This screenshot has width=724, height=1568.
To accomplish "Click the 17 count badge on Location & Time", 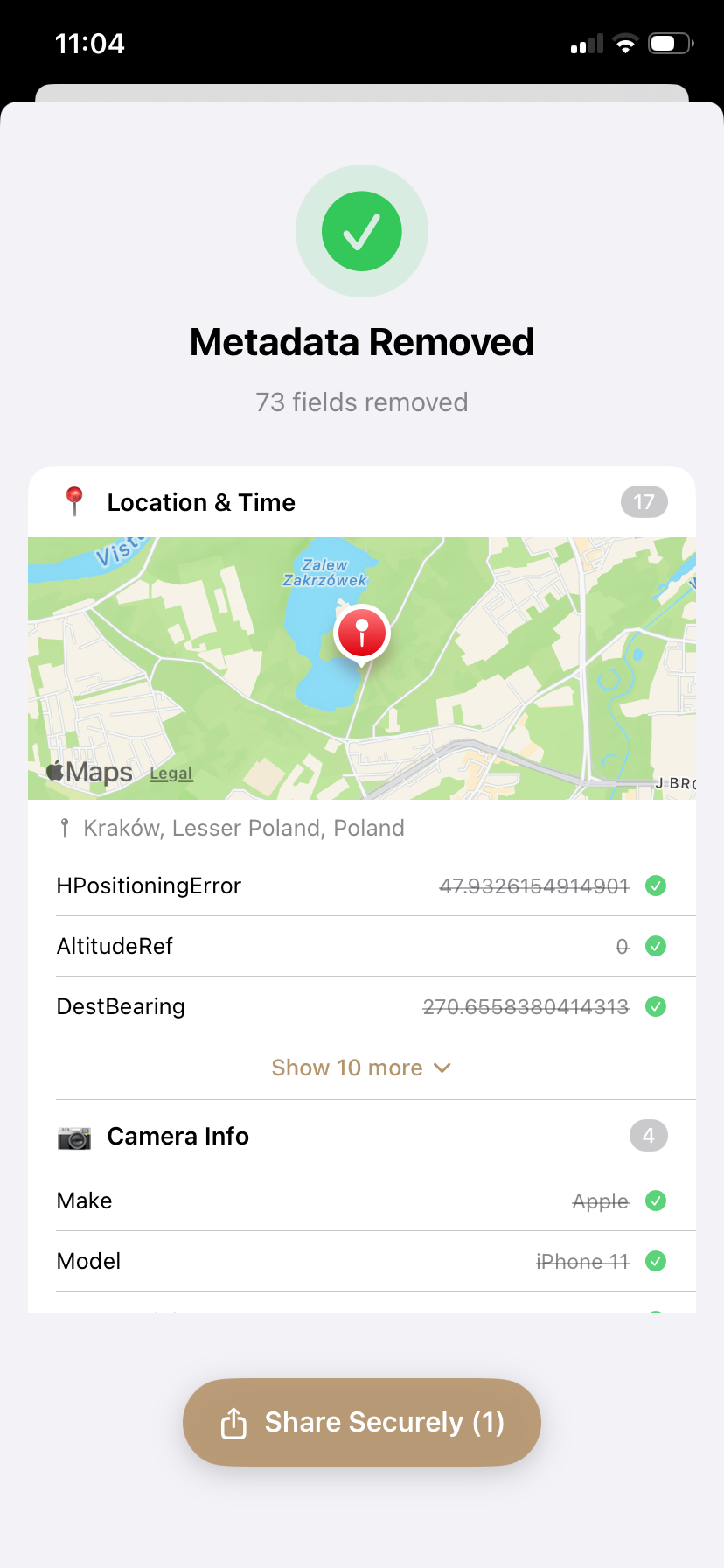I will tap(644, 501).
